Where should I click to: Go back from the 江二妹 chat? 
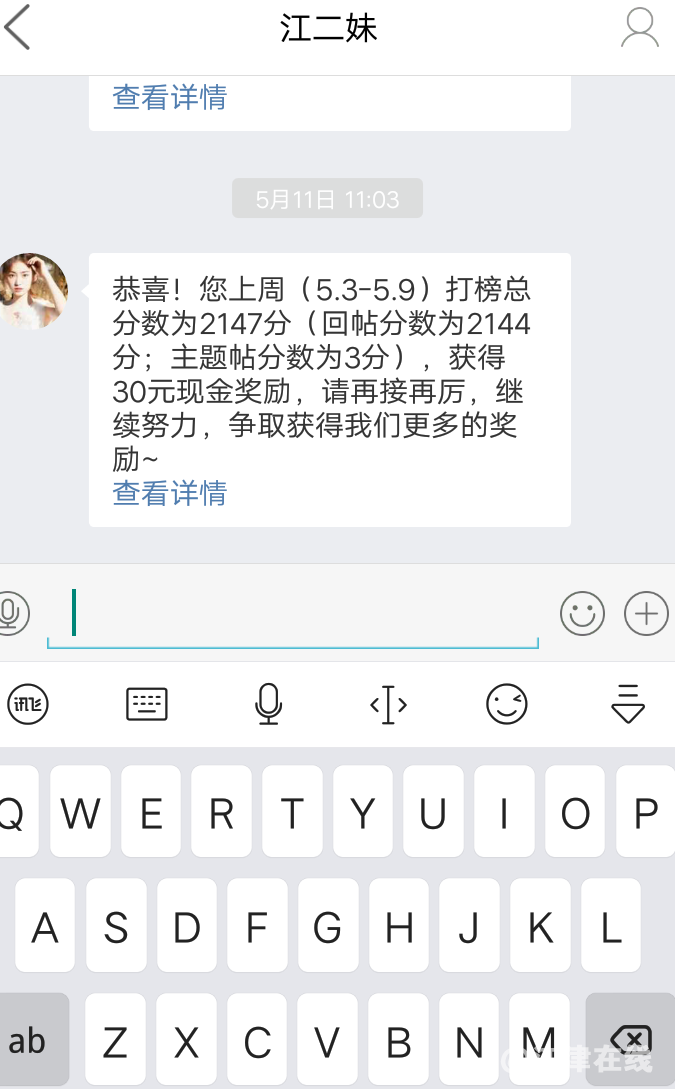click(x=19, y=28)
